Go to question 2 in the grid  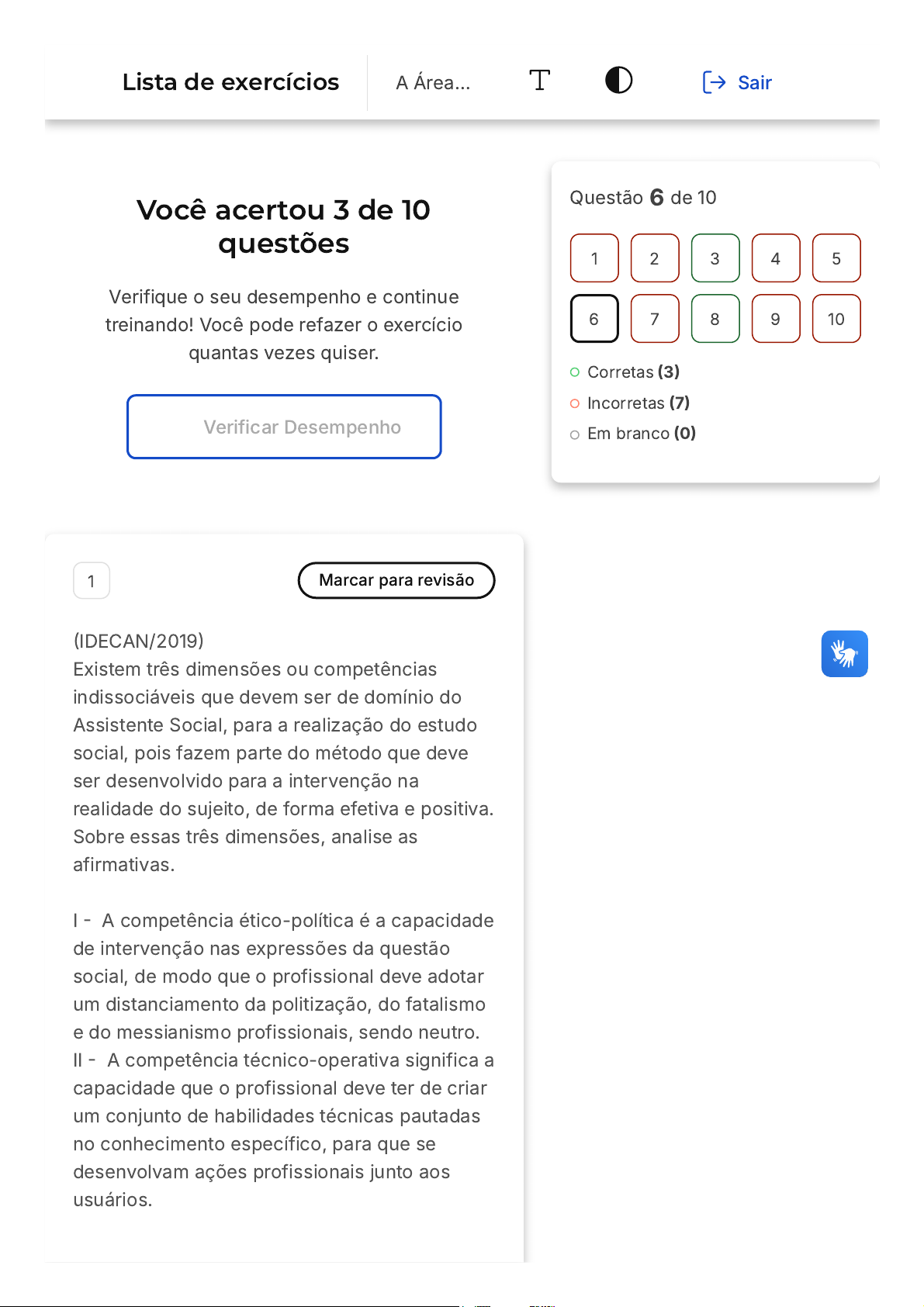[655, 258]
